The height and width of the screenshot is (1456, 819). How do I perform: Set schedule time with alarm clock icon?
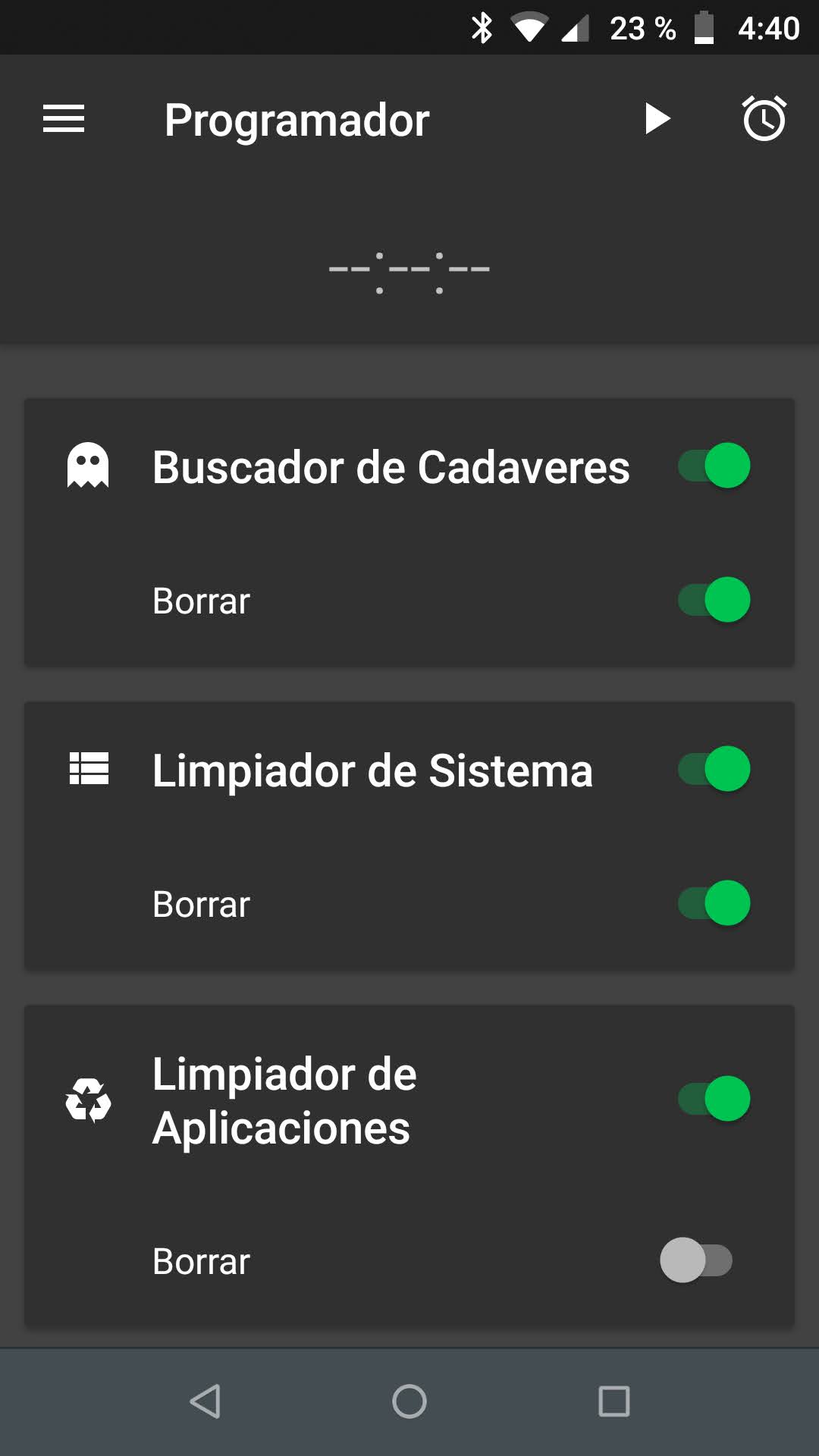[x=764, y=119]
